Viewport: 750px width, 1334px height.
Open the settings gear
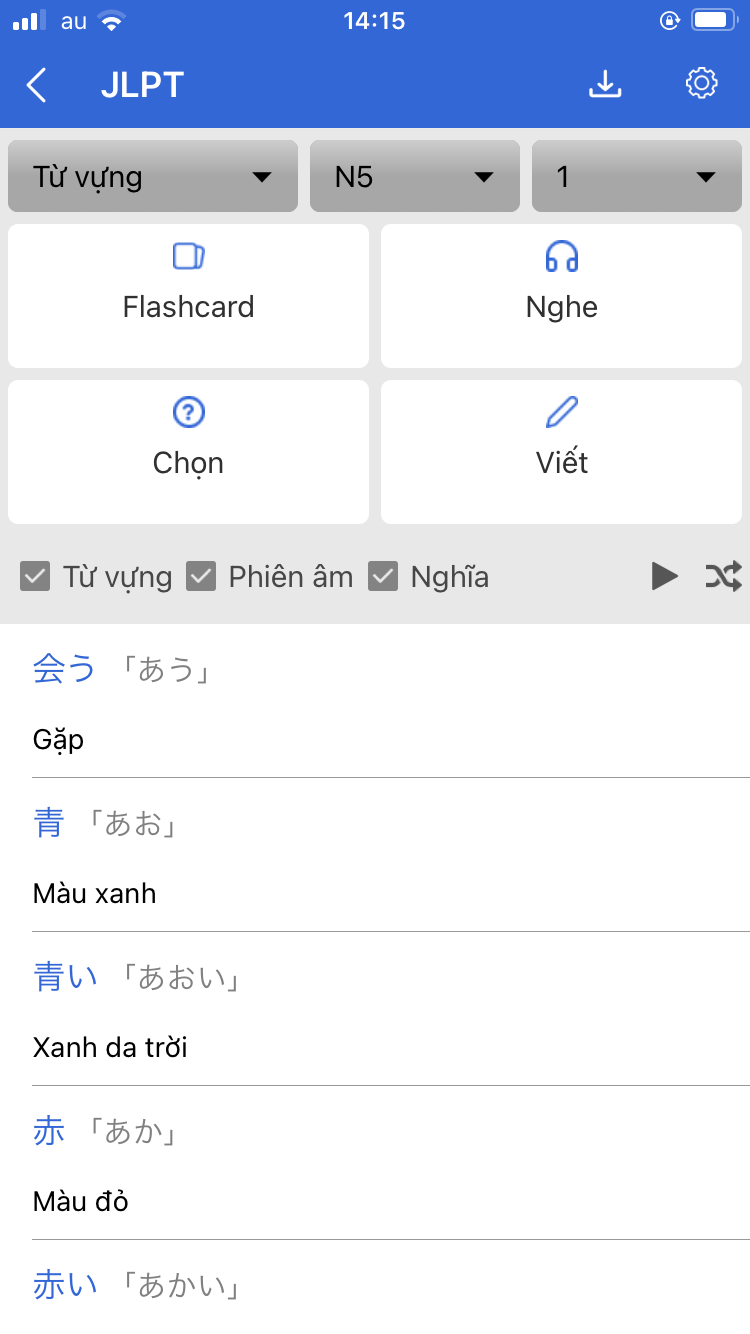[702, 83]
